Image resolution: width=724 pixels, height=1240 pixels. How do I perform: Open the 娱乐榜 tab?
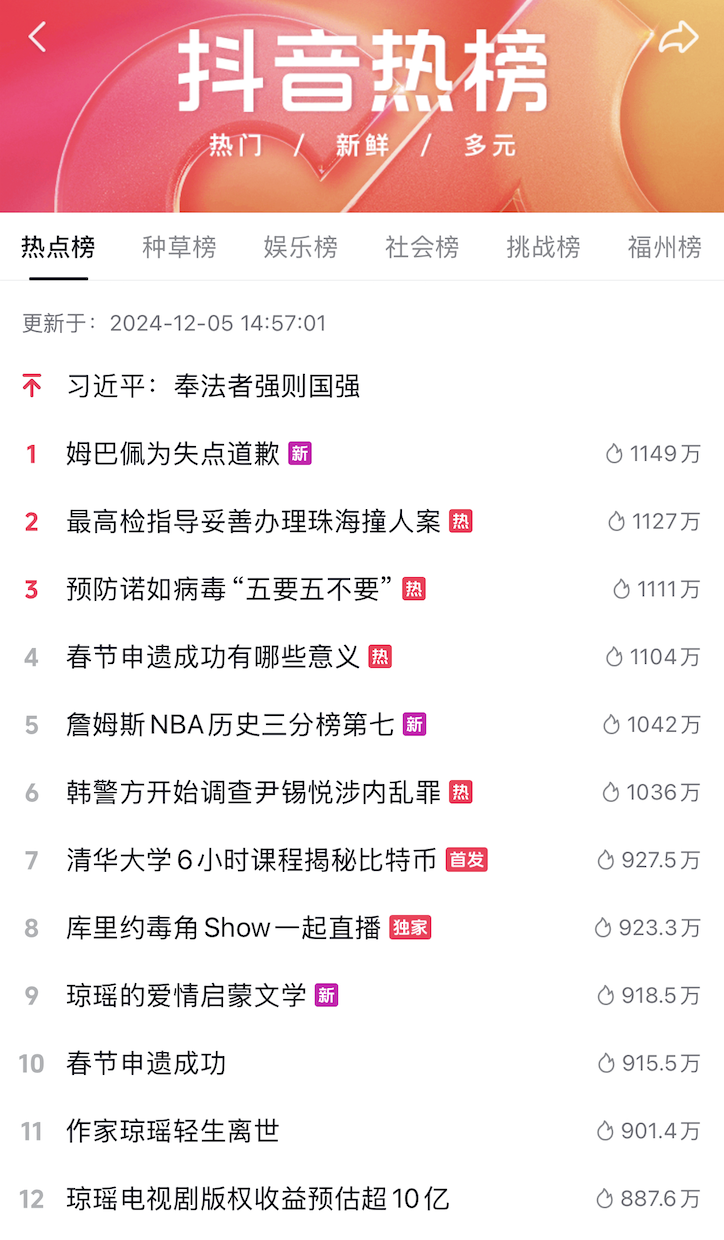click(300, 248)
